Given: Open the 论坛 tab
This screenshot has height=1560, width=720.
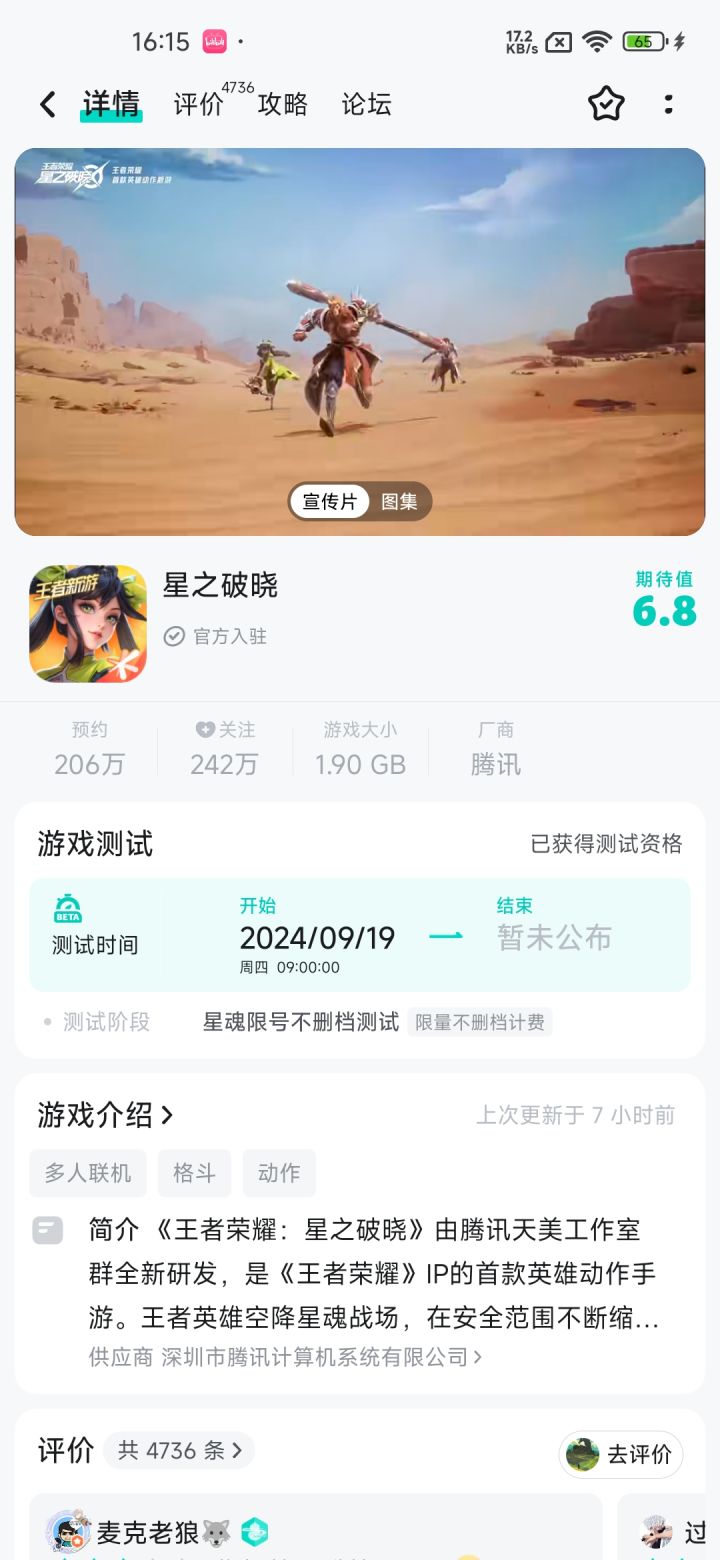Looking at the screenshot, I should coord(365,104).
